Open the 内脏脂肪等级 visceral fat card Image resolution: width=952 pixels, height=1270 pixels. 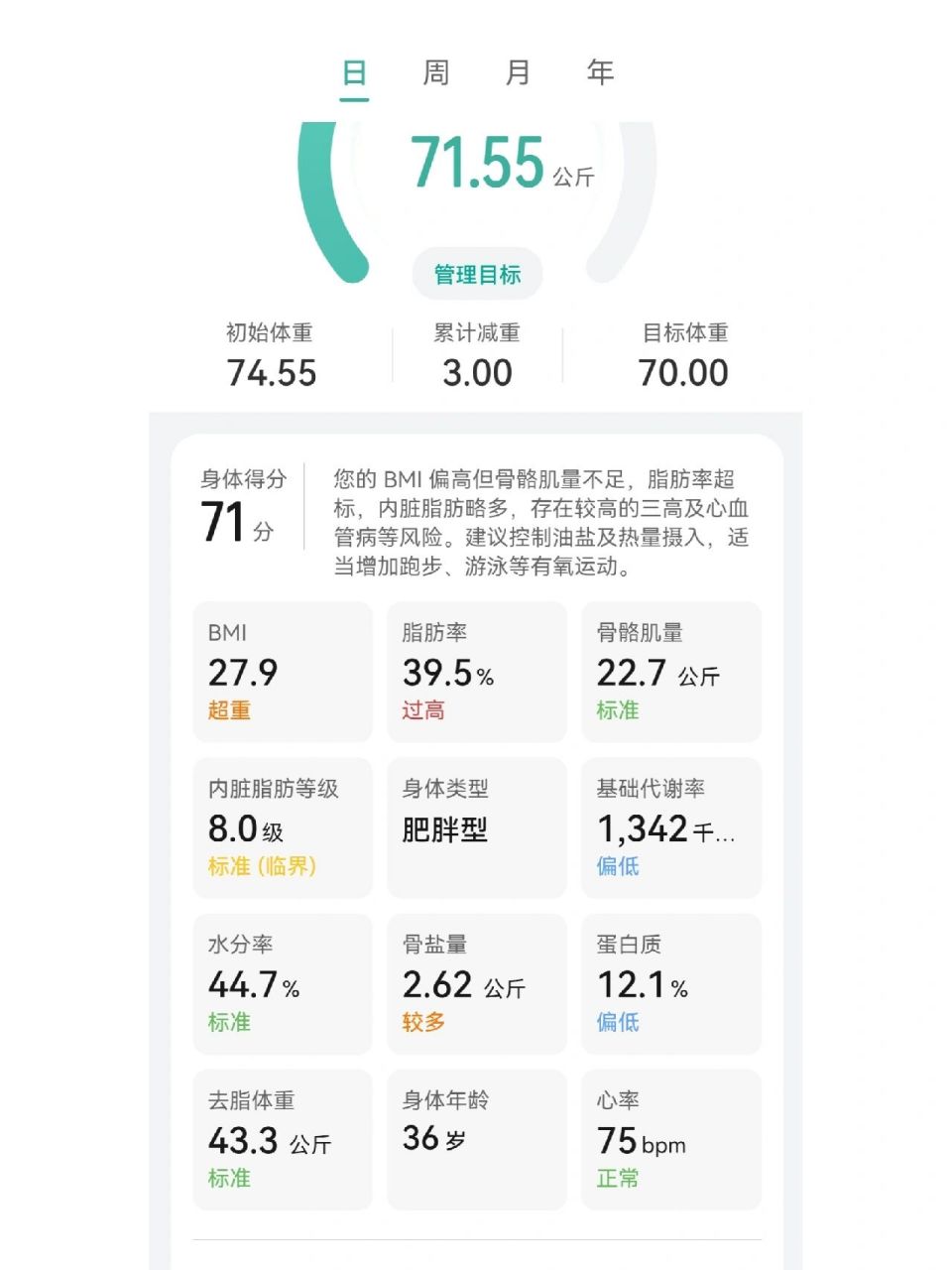[x=282, y=827]
